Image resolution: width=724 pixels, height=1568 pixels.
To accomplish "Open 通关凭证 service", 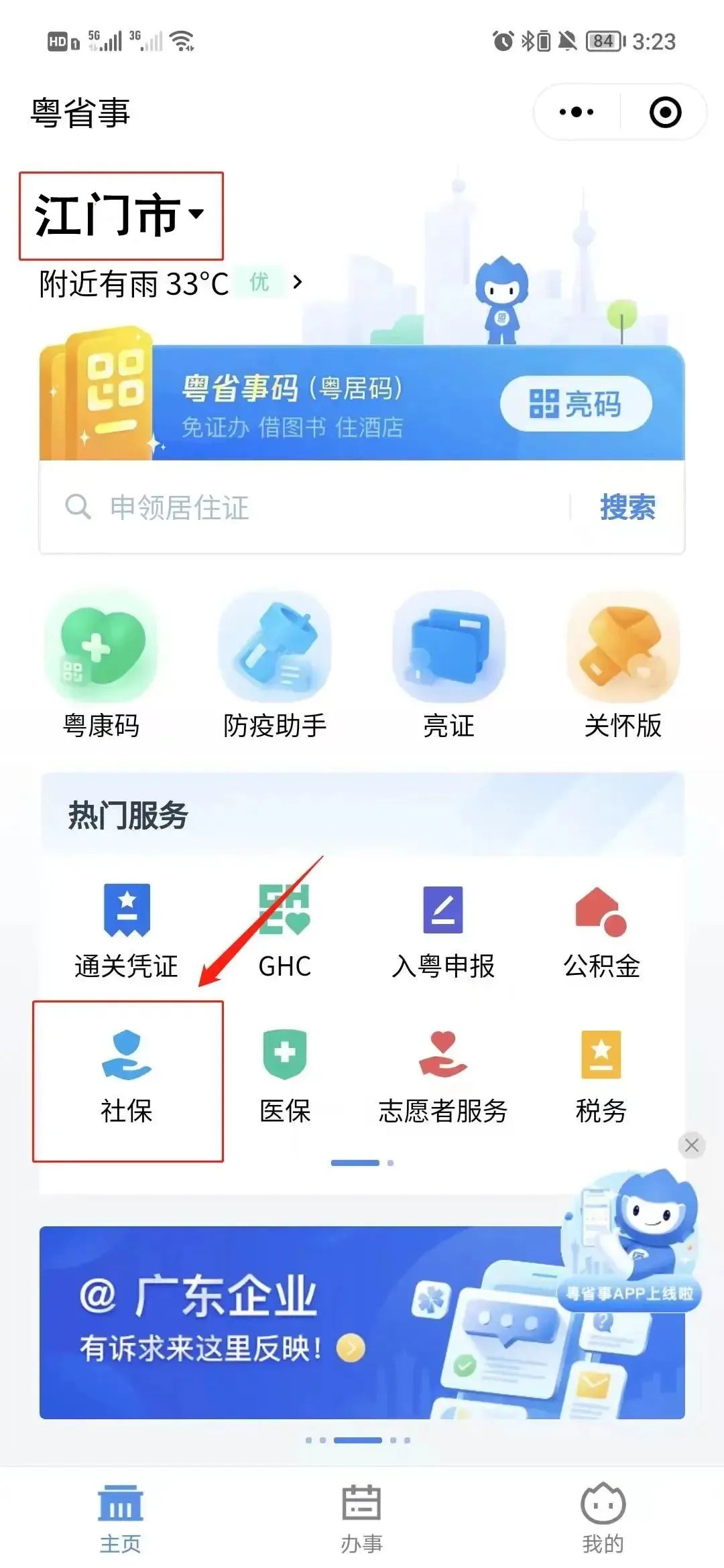I will point(127,931).
